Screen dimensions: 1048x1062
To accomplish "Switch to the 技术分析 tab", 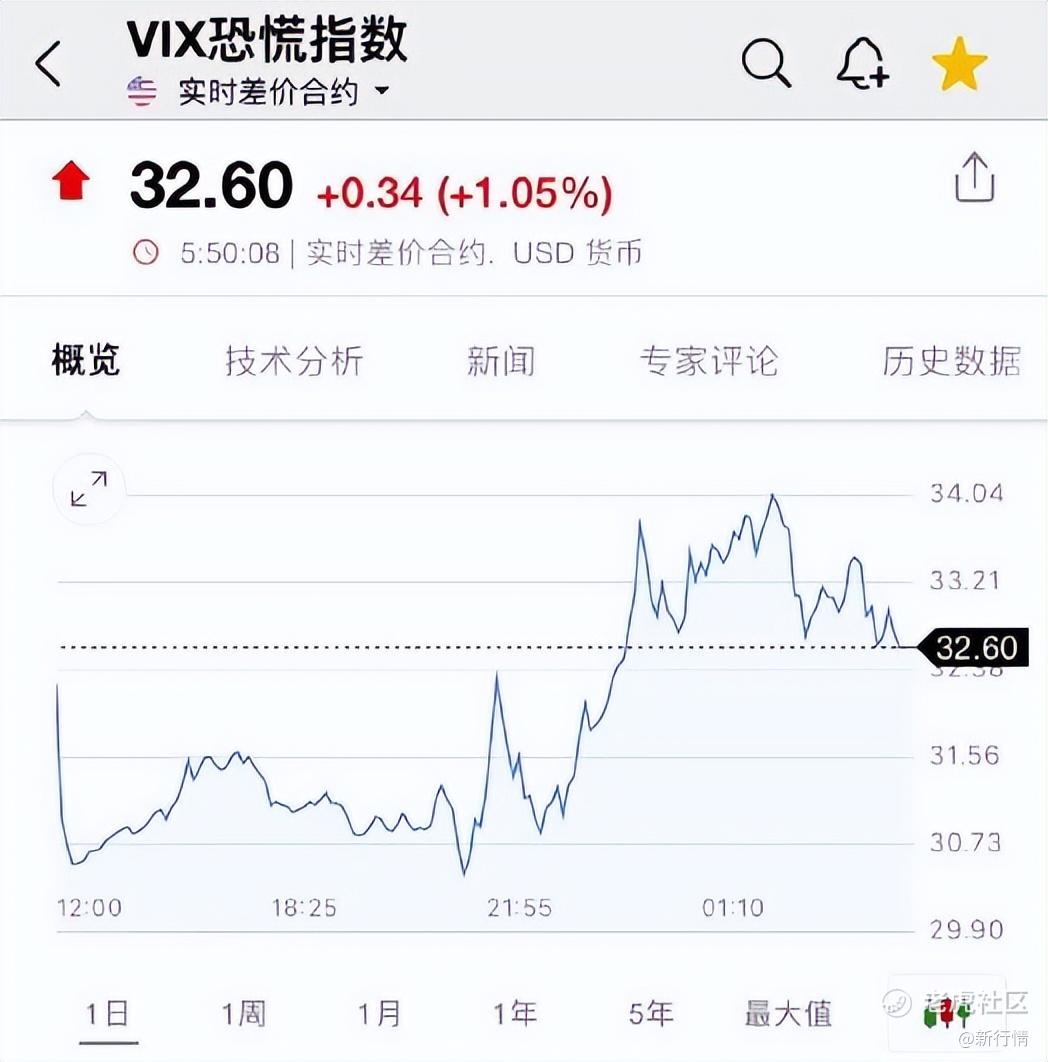I will (294, 361).
